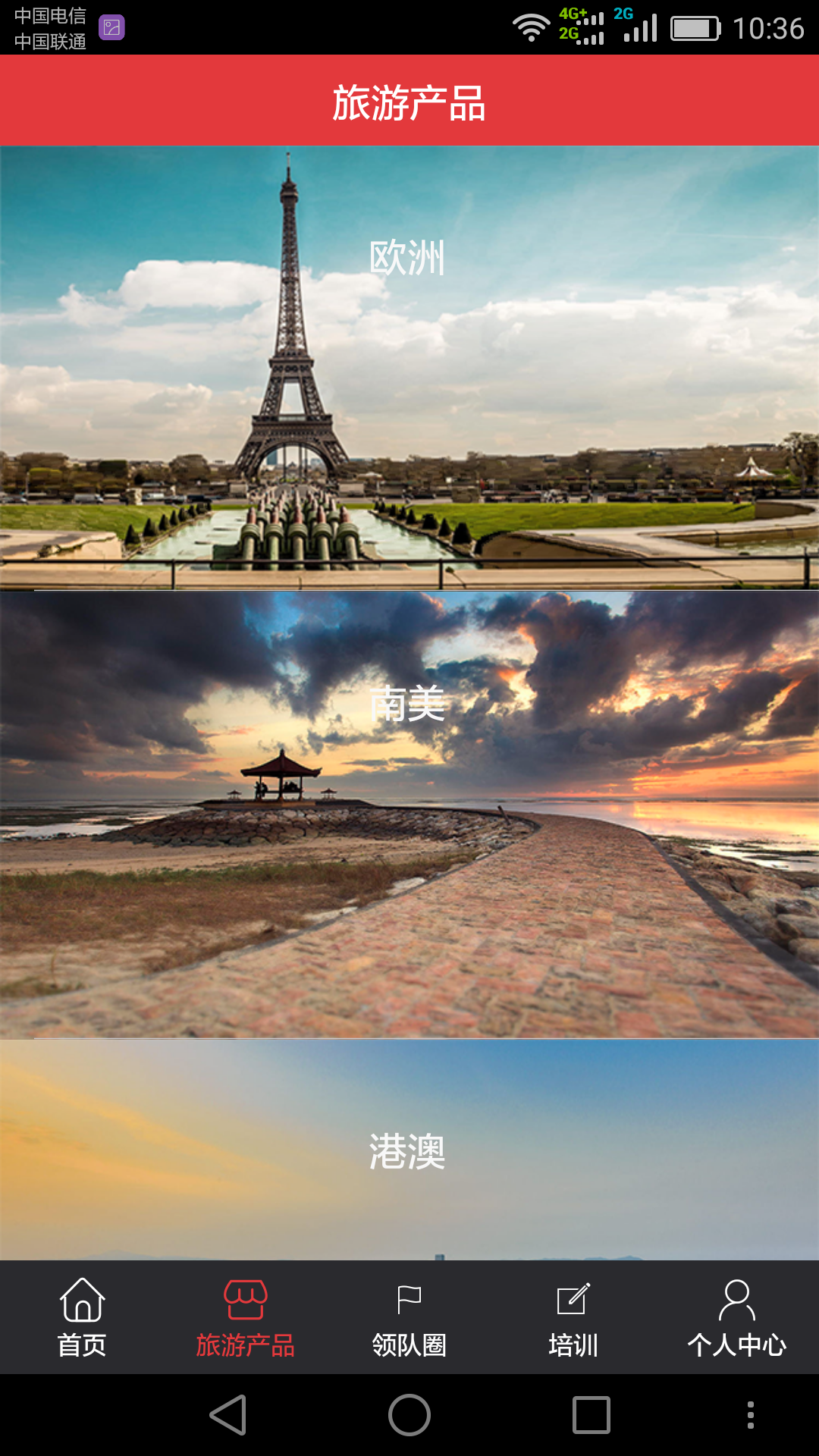Open the 南美 (South America) travel category
This screenshot has height=1456, width=819.
[409, 815]
